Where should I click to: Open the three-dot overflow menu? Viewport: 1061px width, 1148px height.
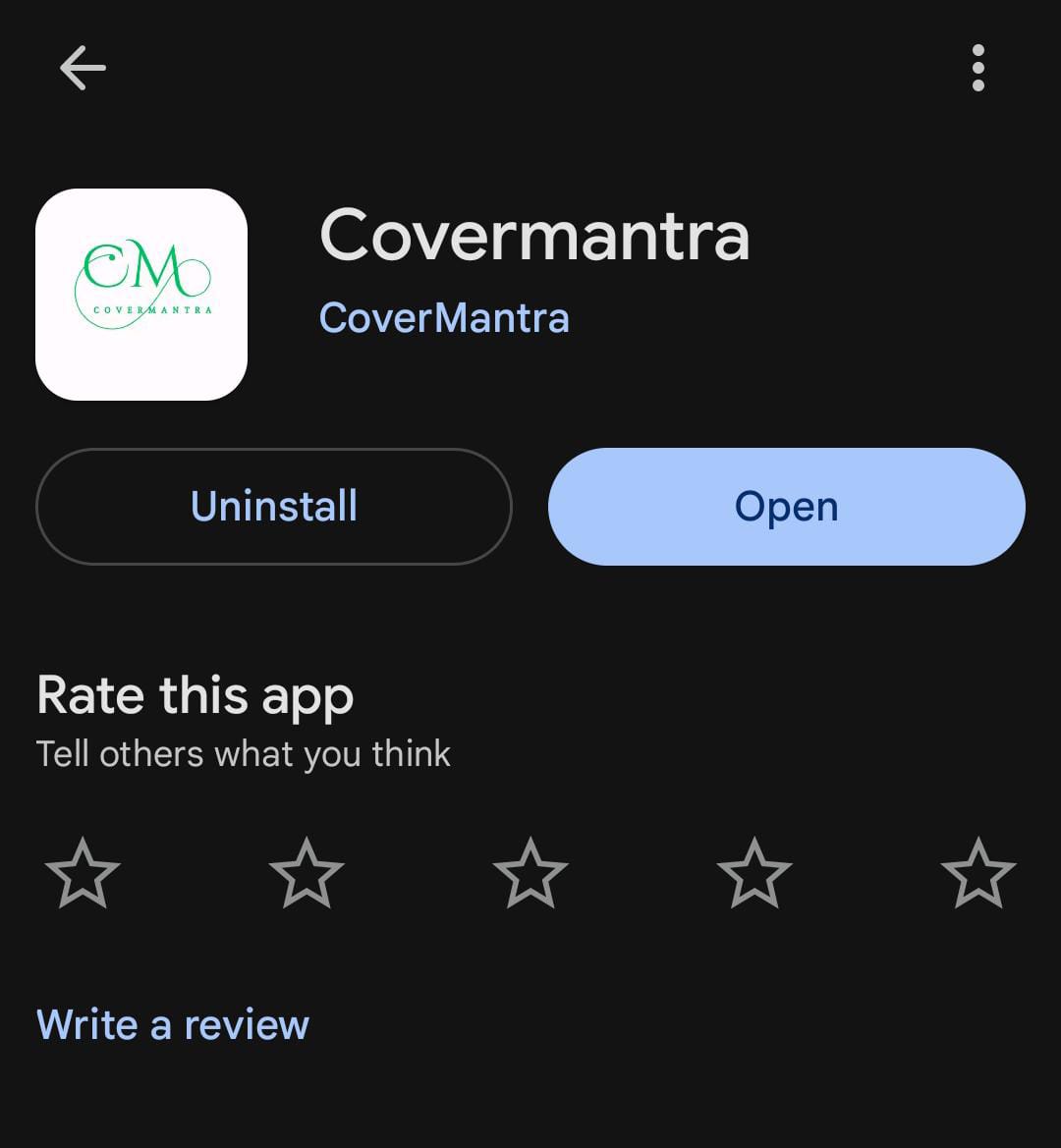click(x=977, y=69)
